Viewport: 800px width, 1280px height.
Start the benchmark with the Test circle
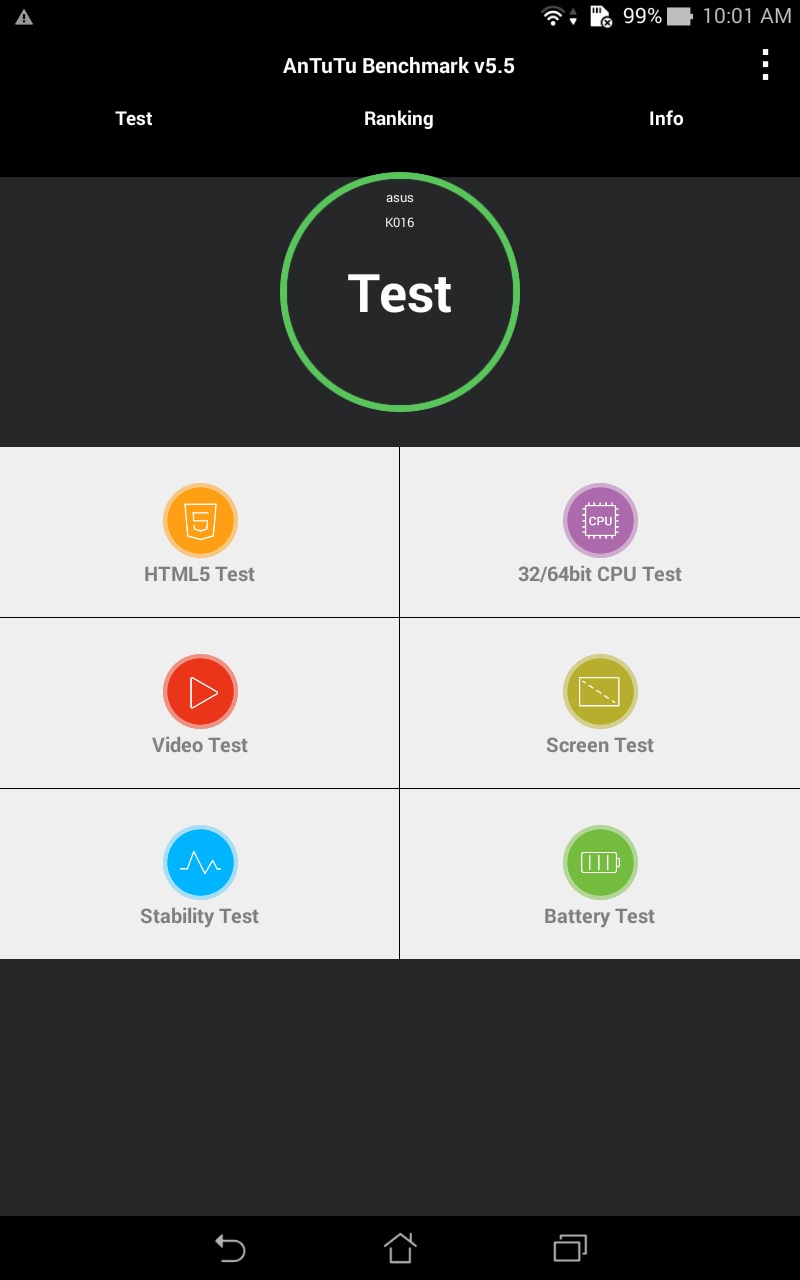point(400,292)
